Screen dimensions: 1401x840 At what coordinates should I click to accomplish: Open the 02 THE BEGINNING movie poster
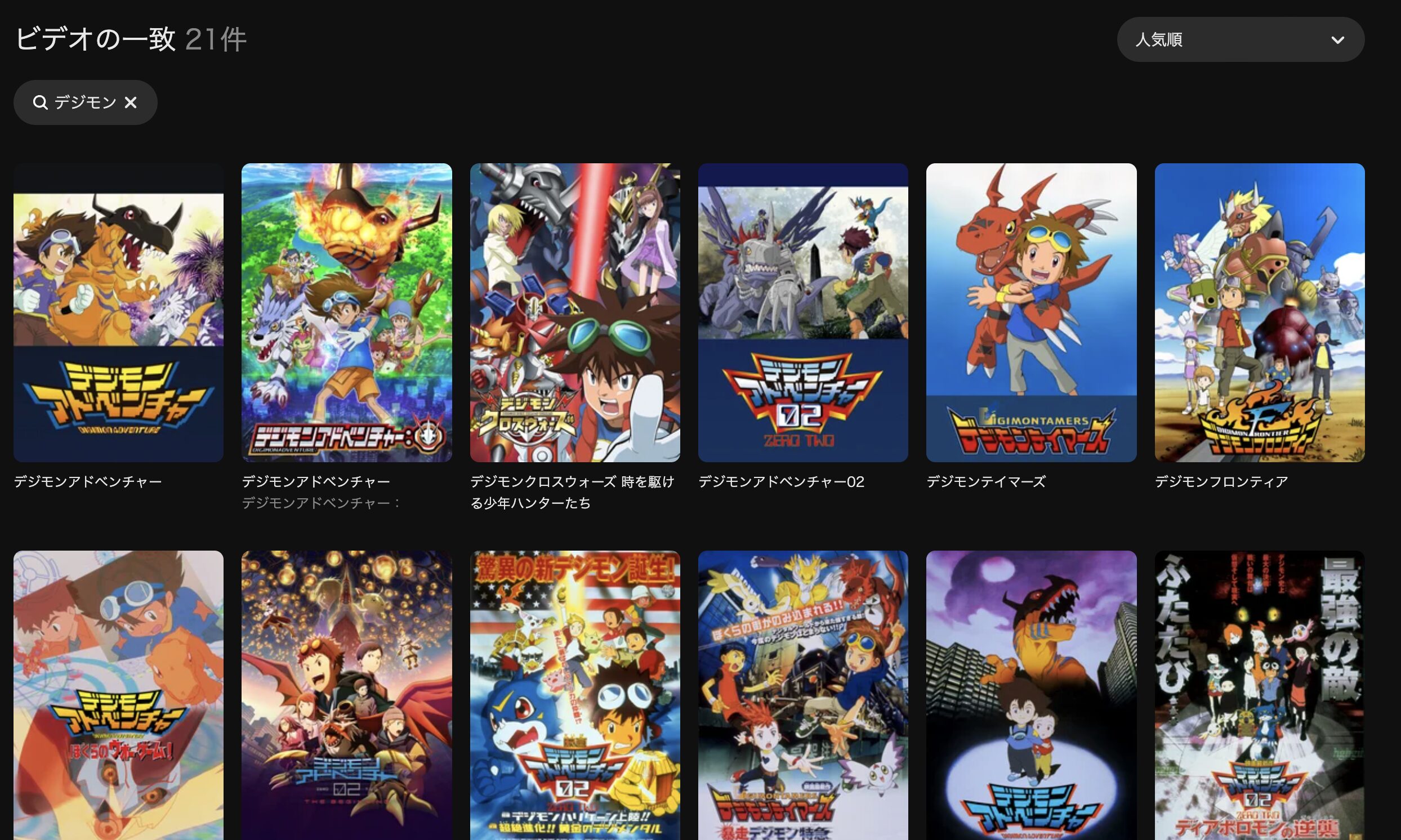click(x=346, y=695)
